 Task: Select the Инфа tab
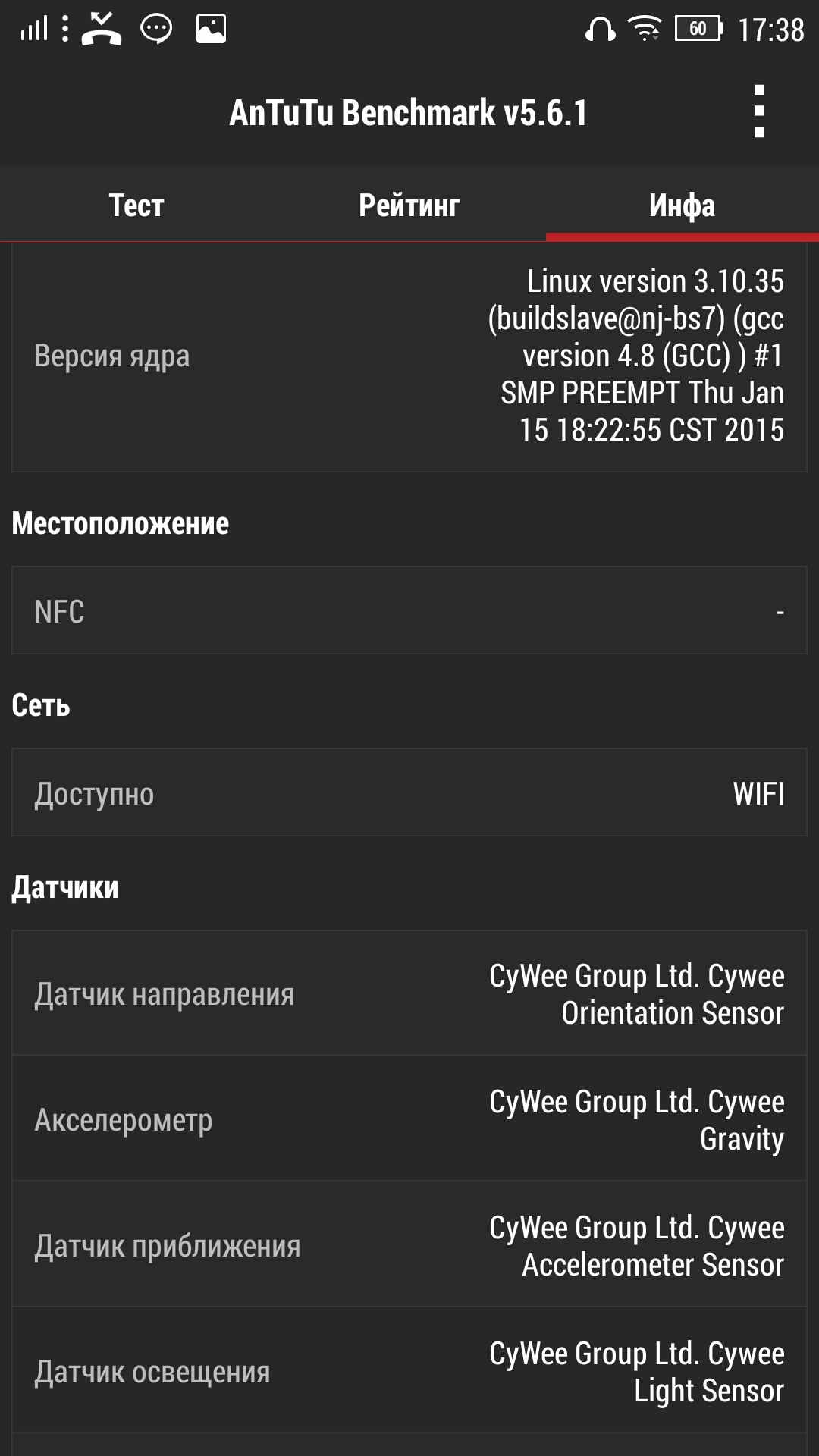coord(682,205)
